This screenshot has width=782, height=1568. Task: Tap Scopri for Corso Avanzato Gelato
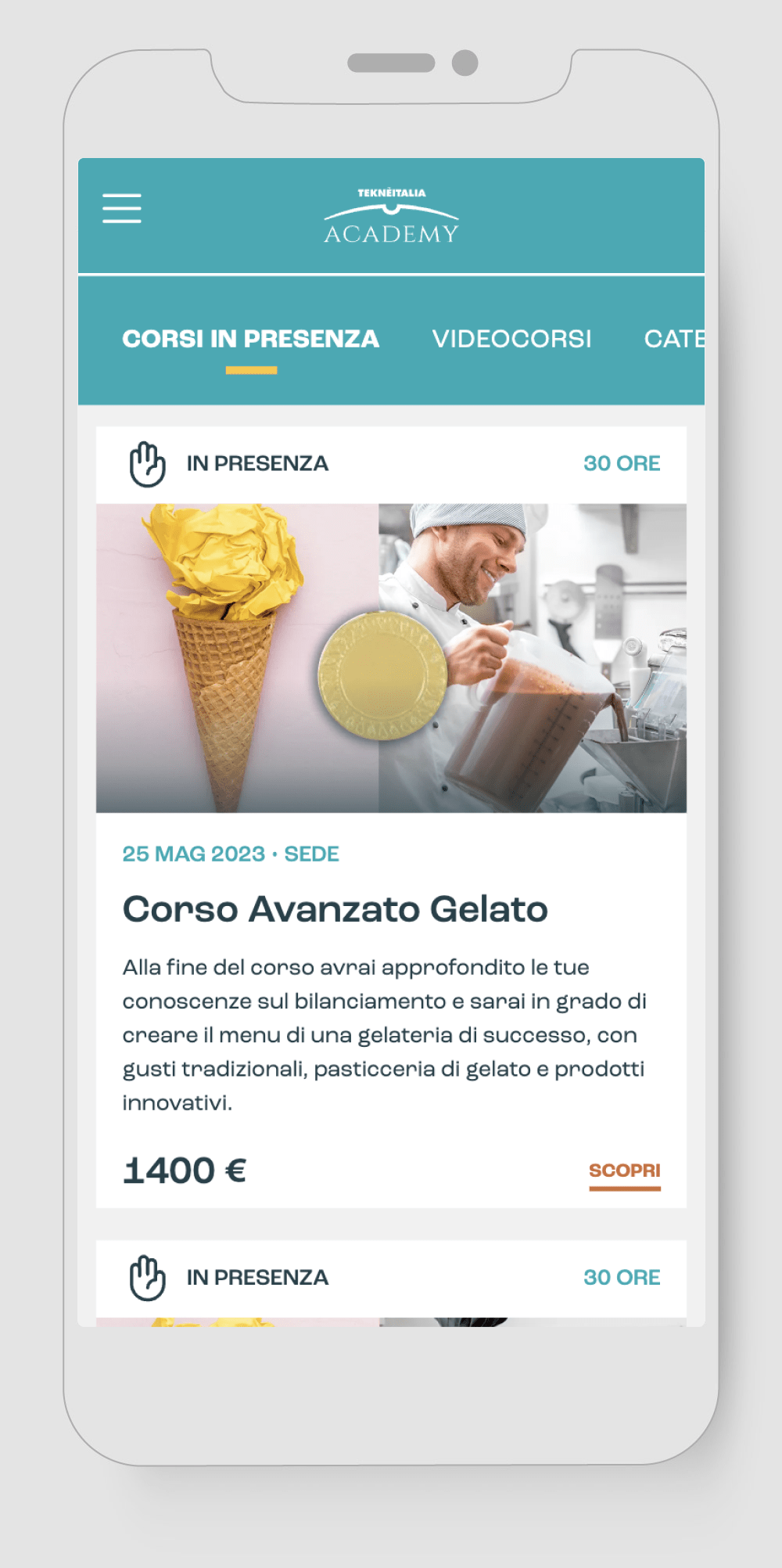point(624,1171)
